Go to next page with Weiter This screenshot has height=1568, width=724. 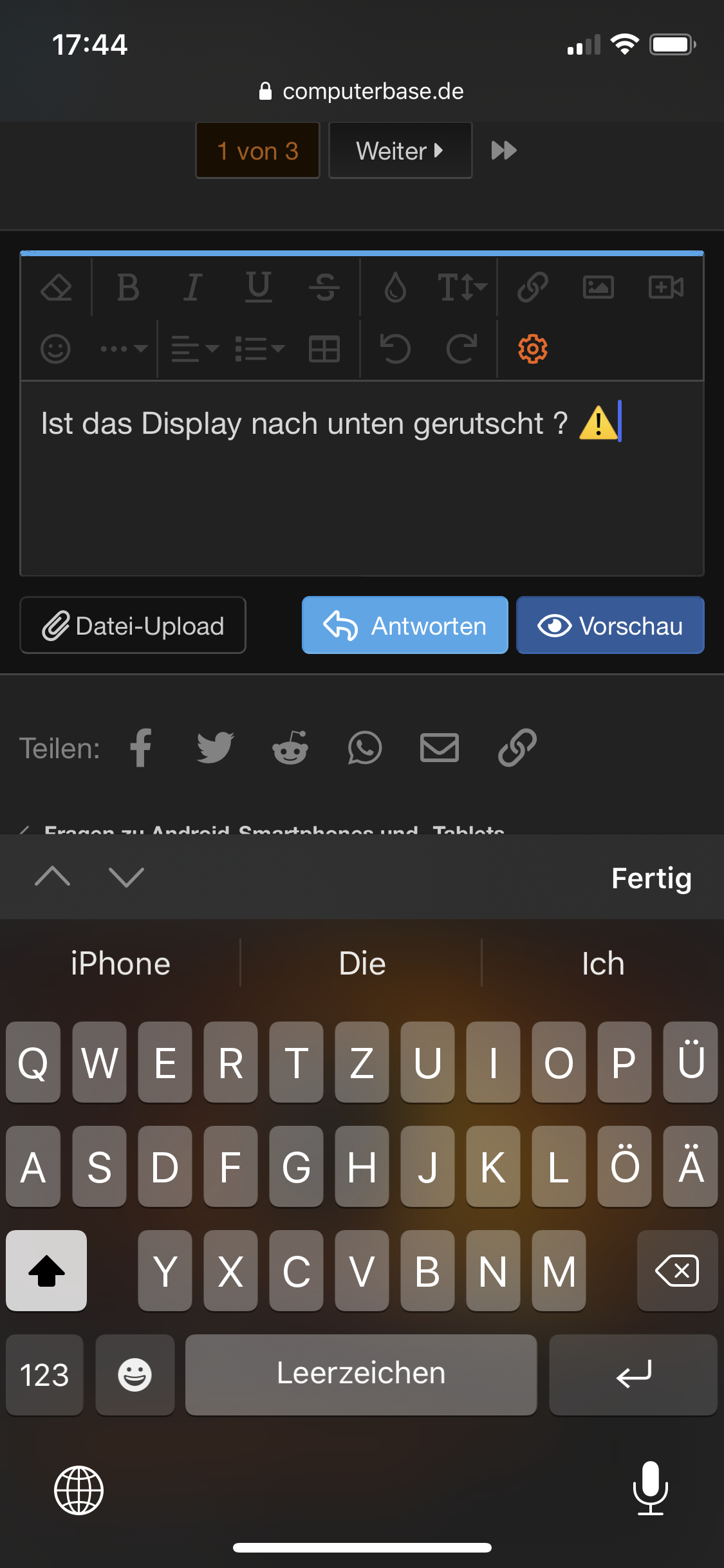click(x=400, y=151)
